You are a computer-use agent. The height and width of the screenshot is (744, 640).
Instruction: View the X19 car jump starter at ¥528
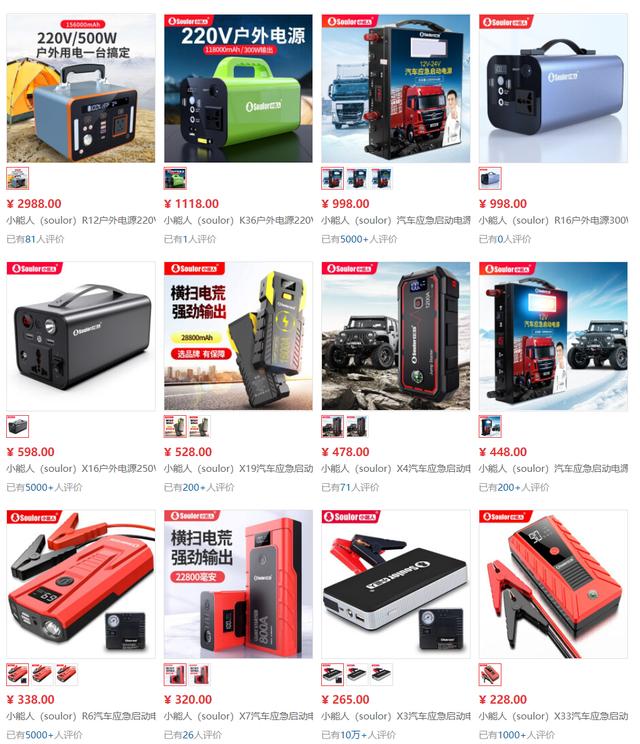click(x=238, y=336)
